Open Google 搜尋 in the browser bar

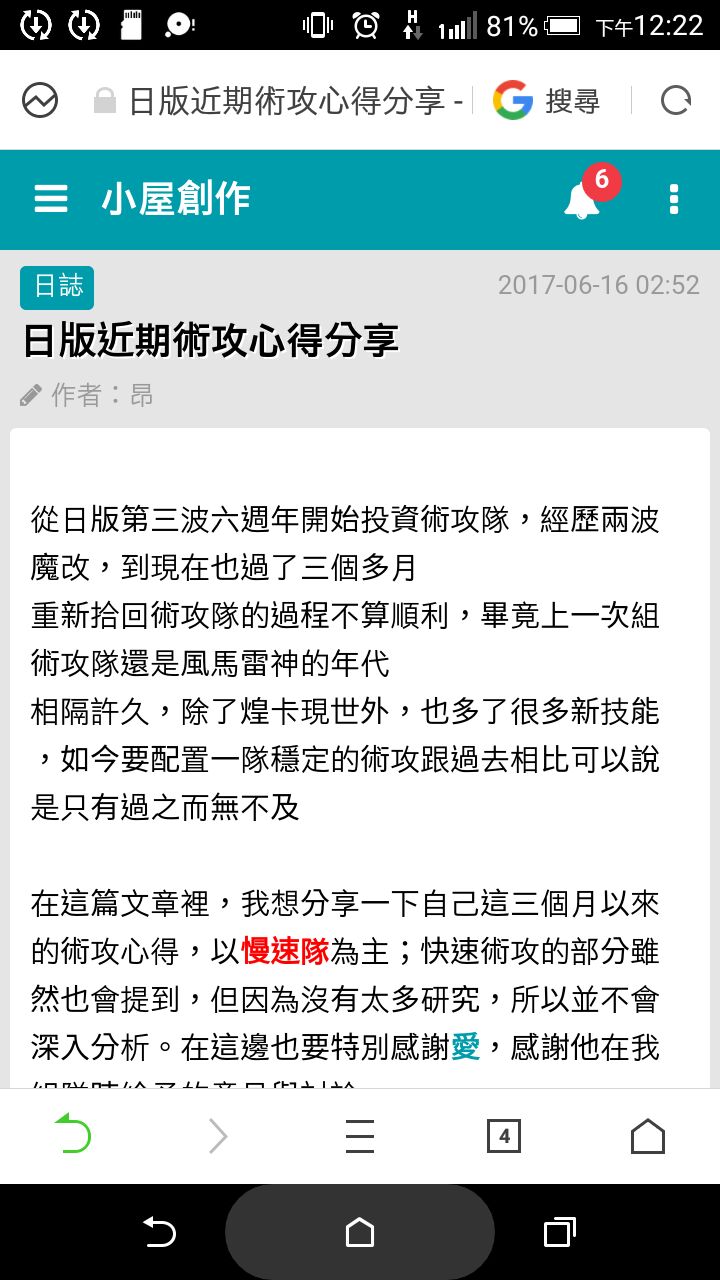click(x=546, y=101)
